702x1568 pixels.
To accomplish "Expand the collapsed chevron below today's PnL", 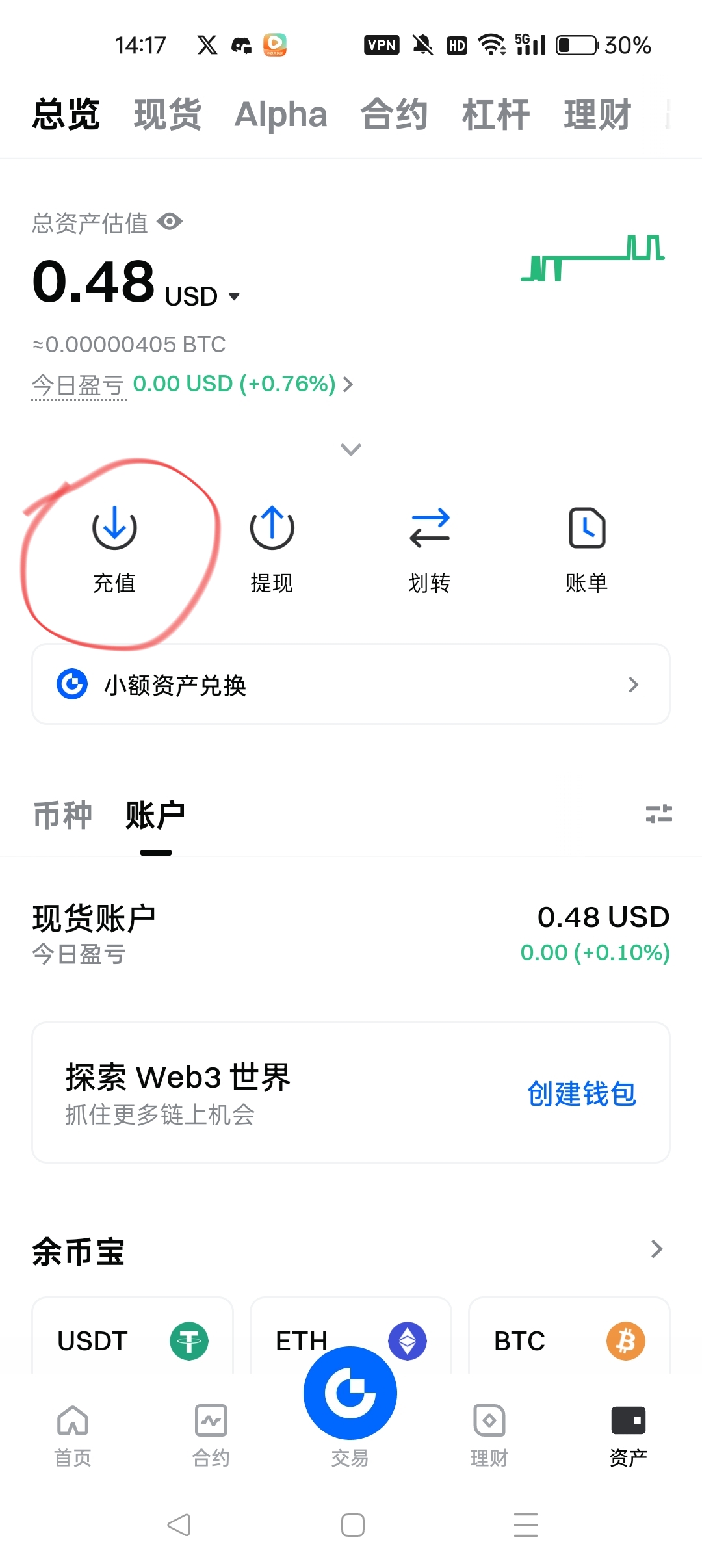I will (x=351, y=449).
